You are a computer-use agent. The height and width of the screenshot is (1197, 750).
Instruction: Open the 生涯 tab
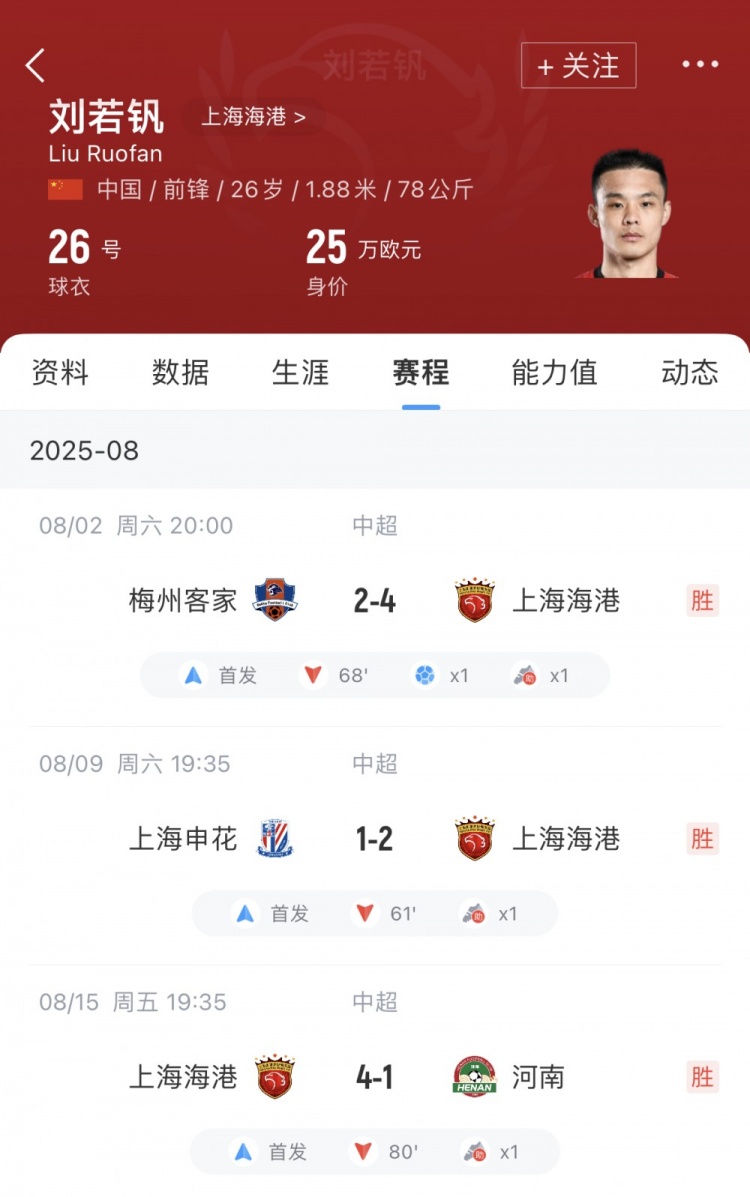click(x=300, y=372)
